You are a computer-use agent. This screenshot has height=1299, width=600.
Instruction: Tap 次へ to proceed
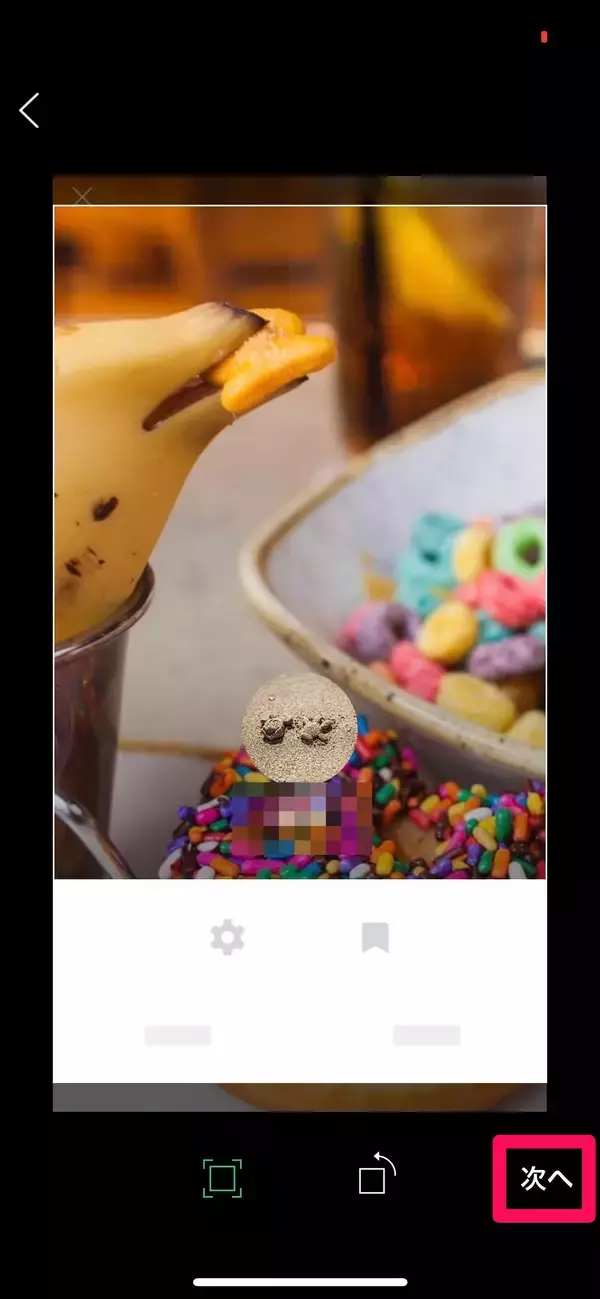click(x=545, y=1178)
